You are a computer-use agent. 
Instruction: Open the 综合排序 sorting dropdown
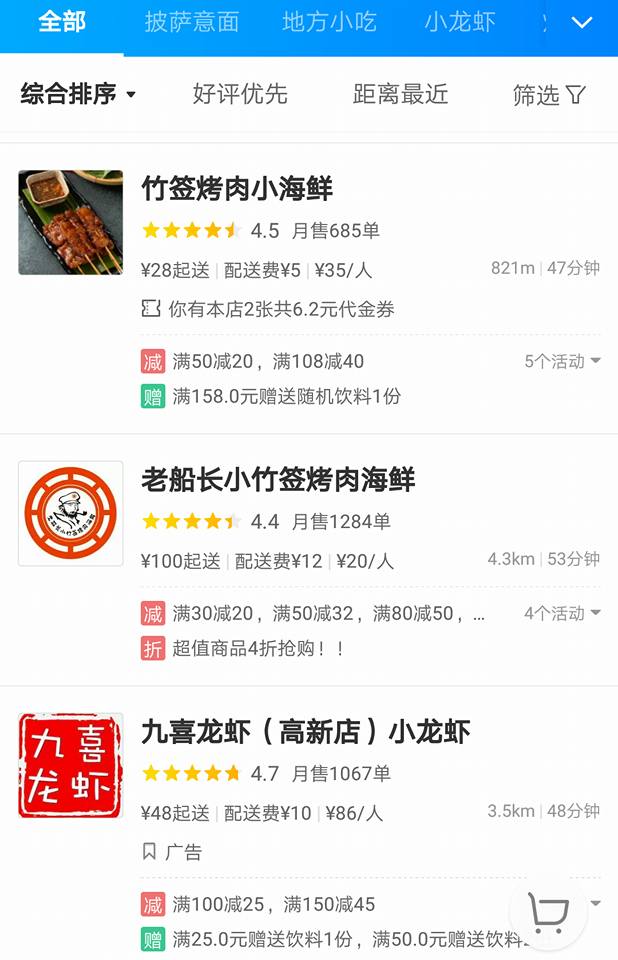[78, 95]
